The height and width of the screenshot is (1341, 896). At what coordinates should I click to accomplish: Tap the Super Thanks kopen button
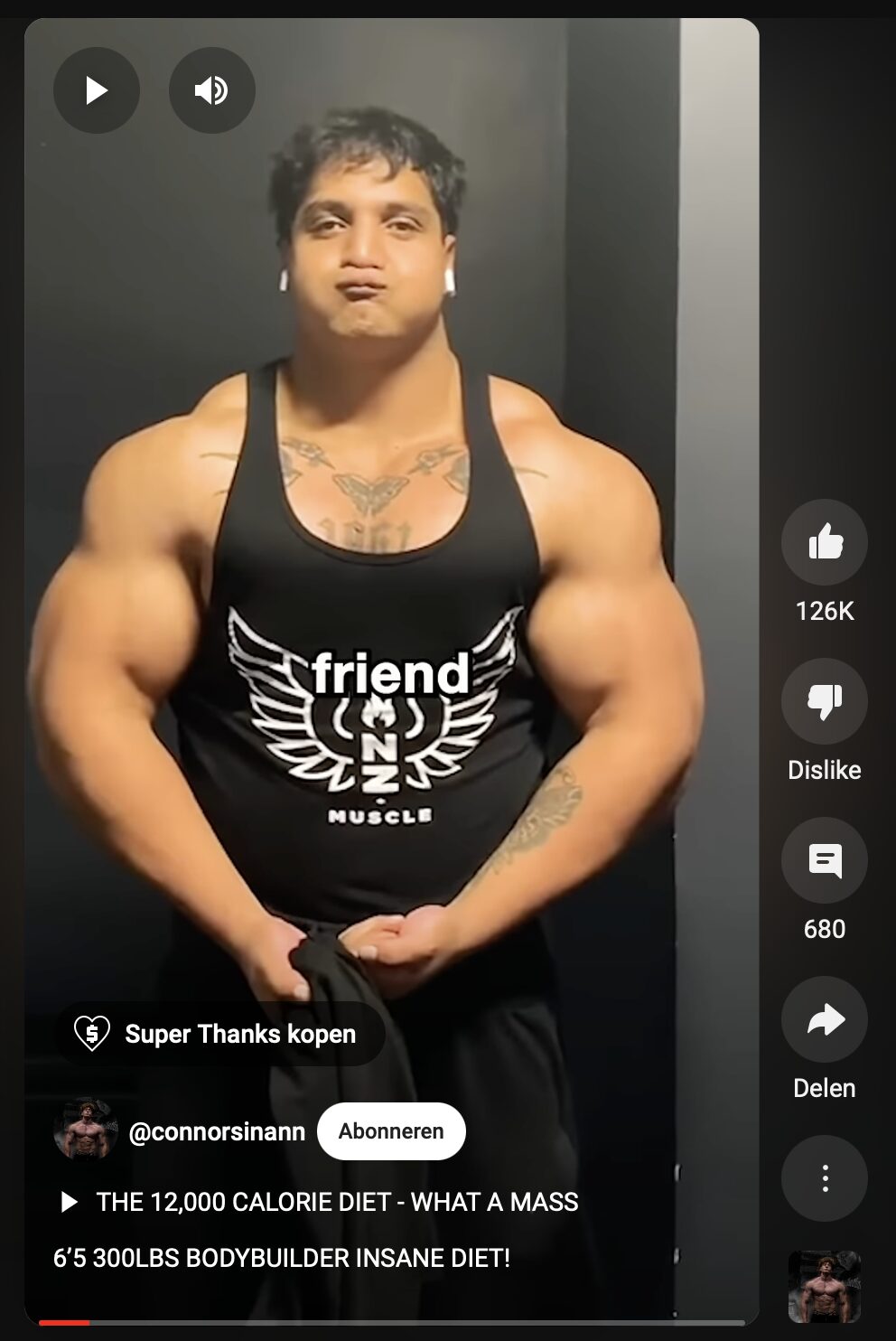click(x=220, y=1033)
